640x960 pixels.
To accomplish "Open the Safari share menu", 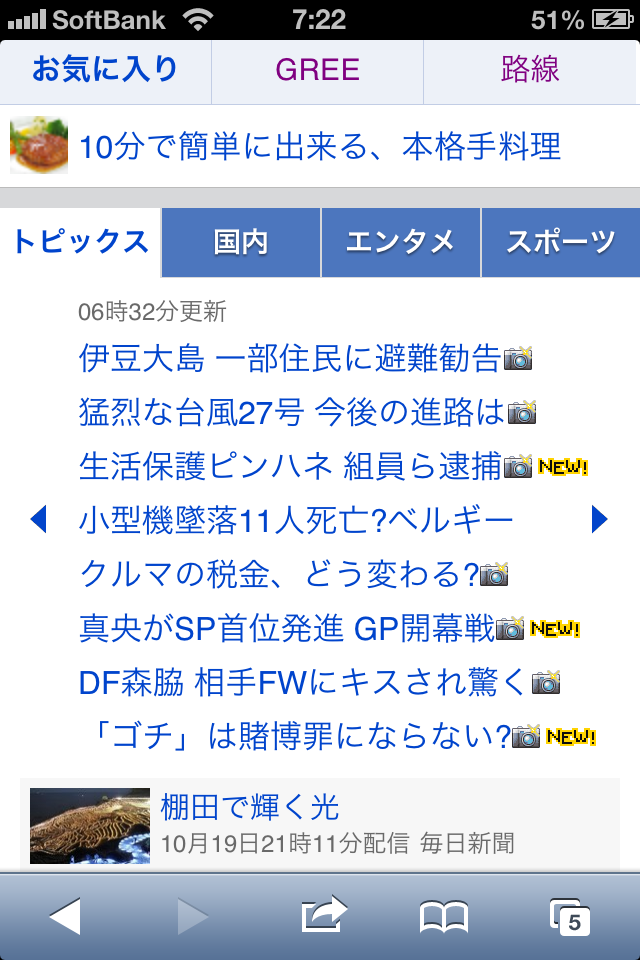I will pyautogui.click(x=323, y=915).
